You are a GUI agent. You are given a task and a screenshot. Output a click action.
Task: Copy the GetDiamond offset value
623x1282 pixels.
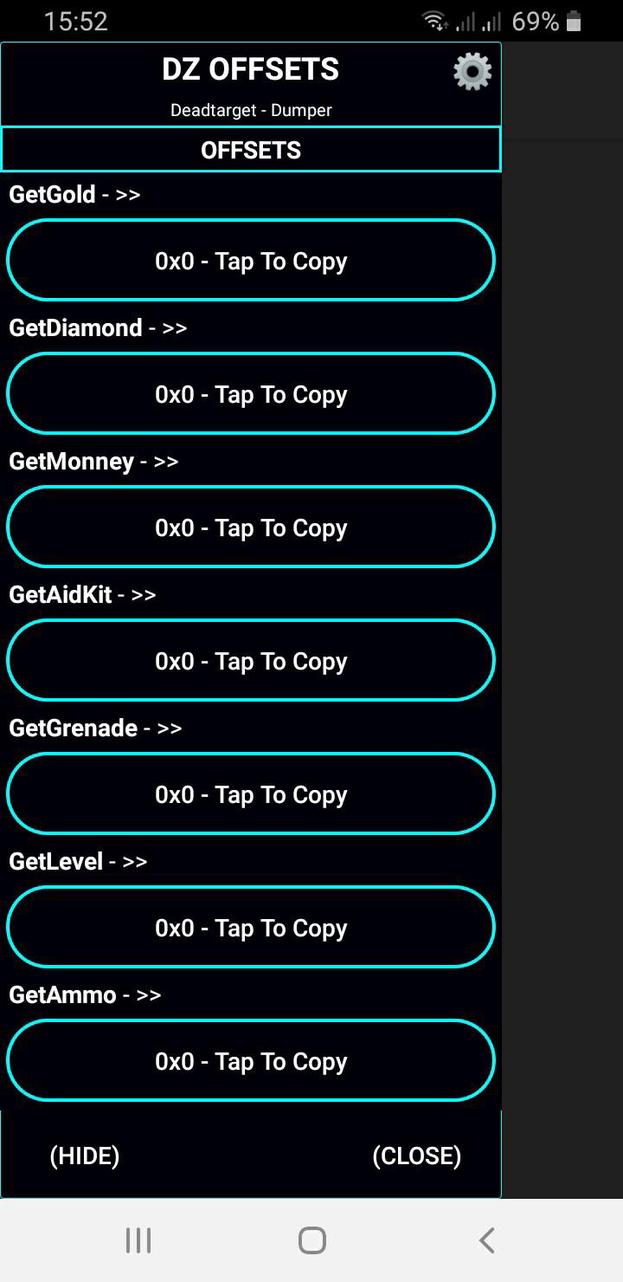[250, 394]
